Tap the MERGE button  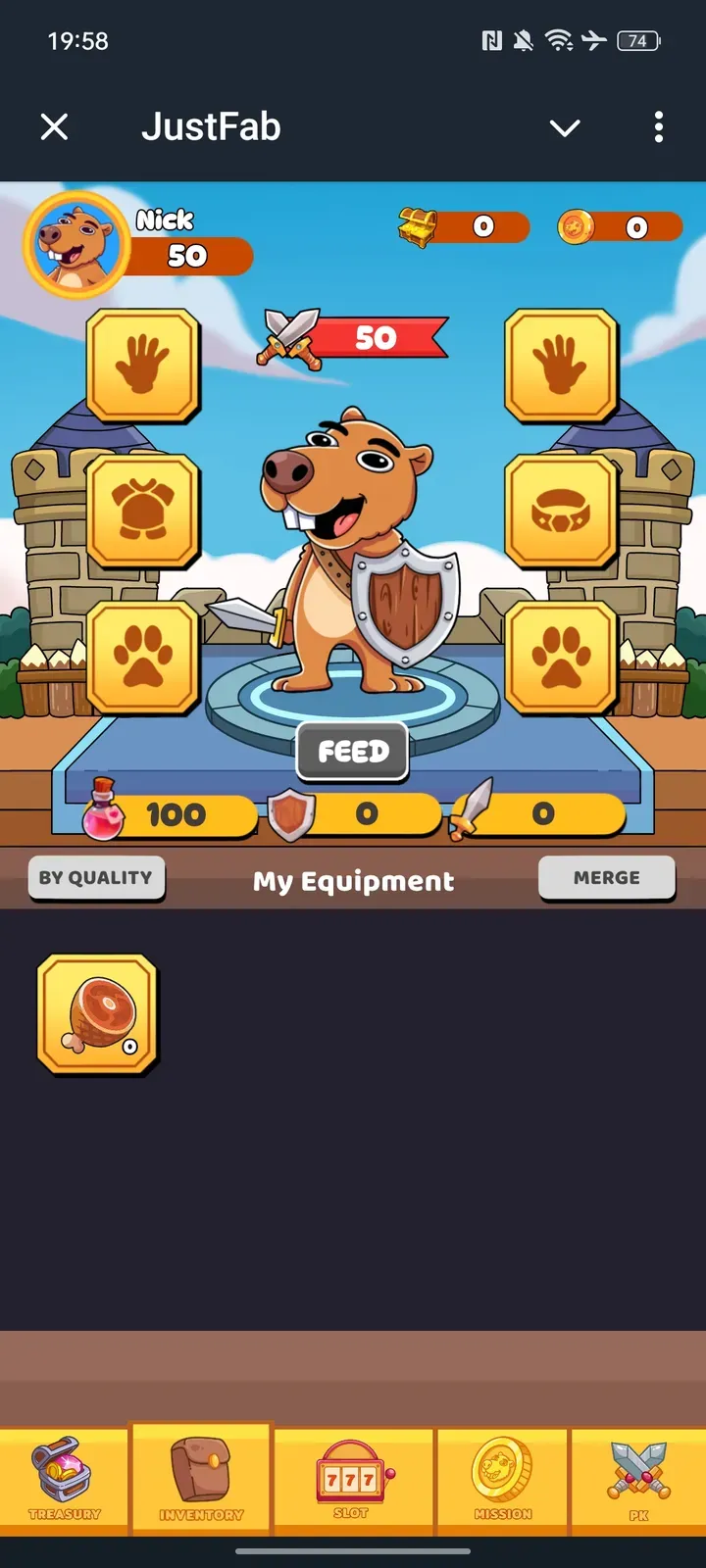click(606, 878)
